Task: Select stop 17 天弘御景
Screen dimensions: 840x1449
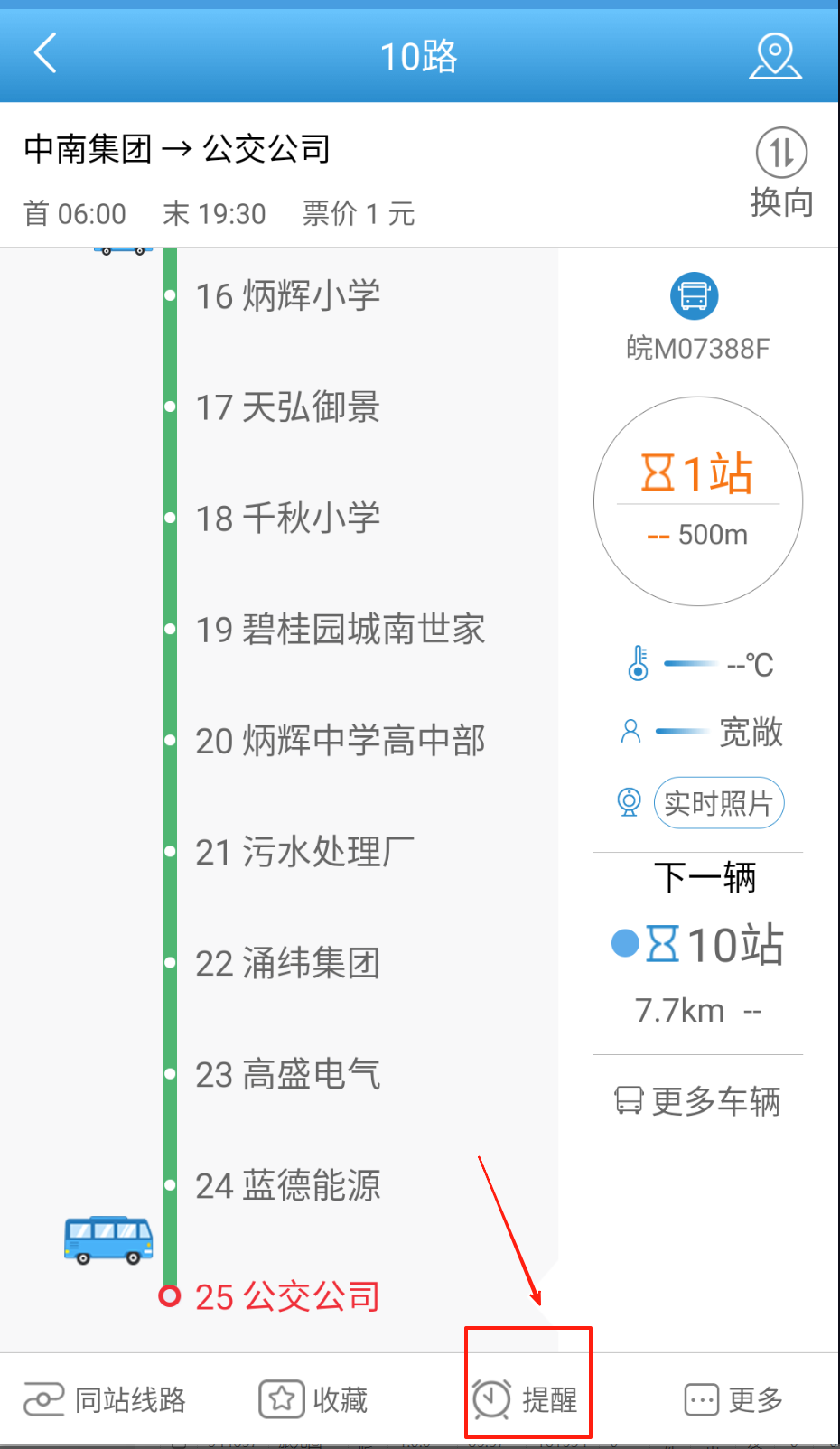Action: (x=287, y=407)
